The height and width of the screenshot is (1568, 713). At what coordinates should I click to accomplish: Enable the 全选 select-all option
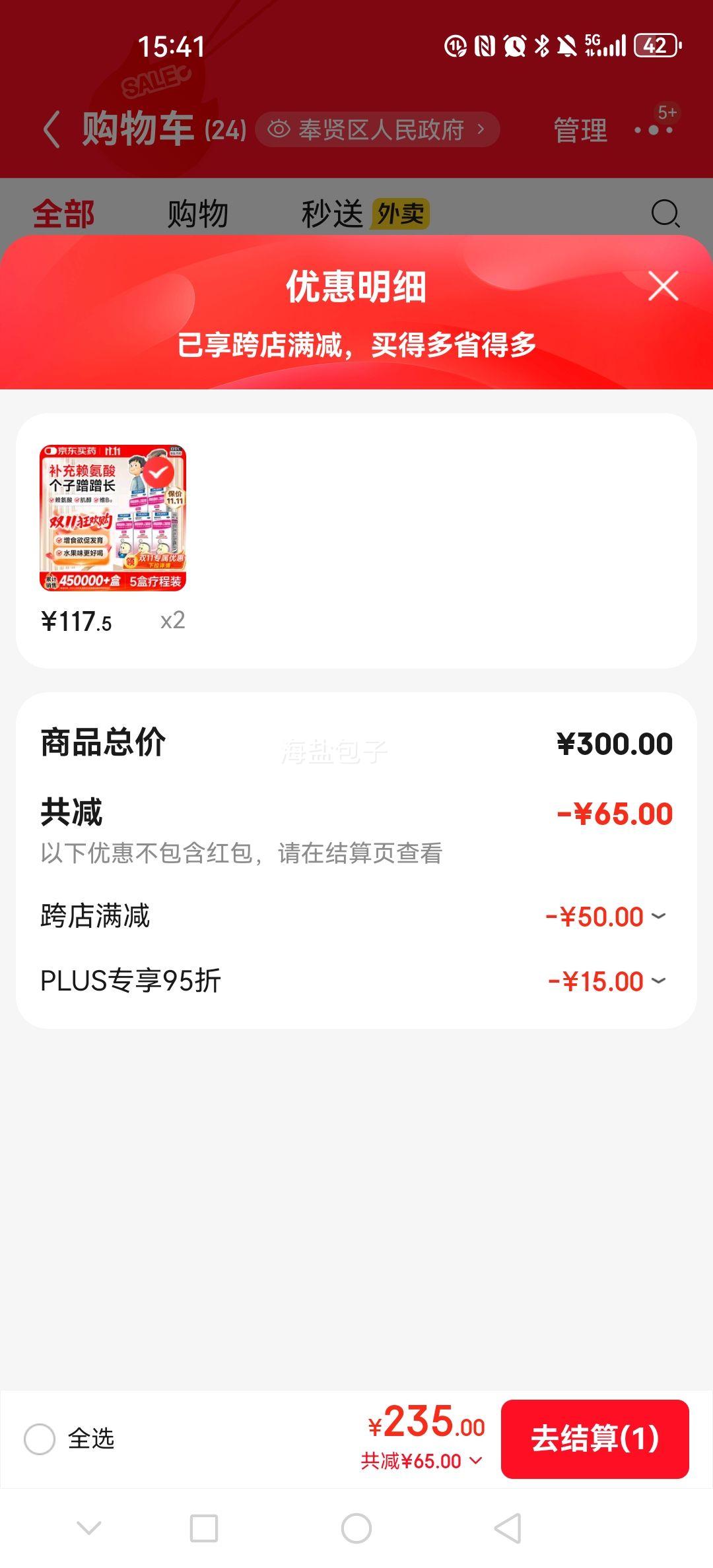pos(38,1439)
